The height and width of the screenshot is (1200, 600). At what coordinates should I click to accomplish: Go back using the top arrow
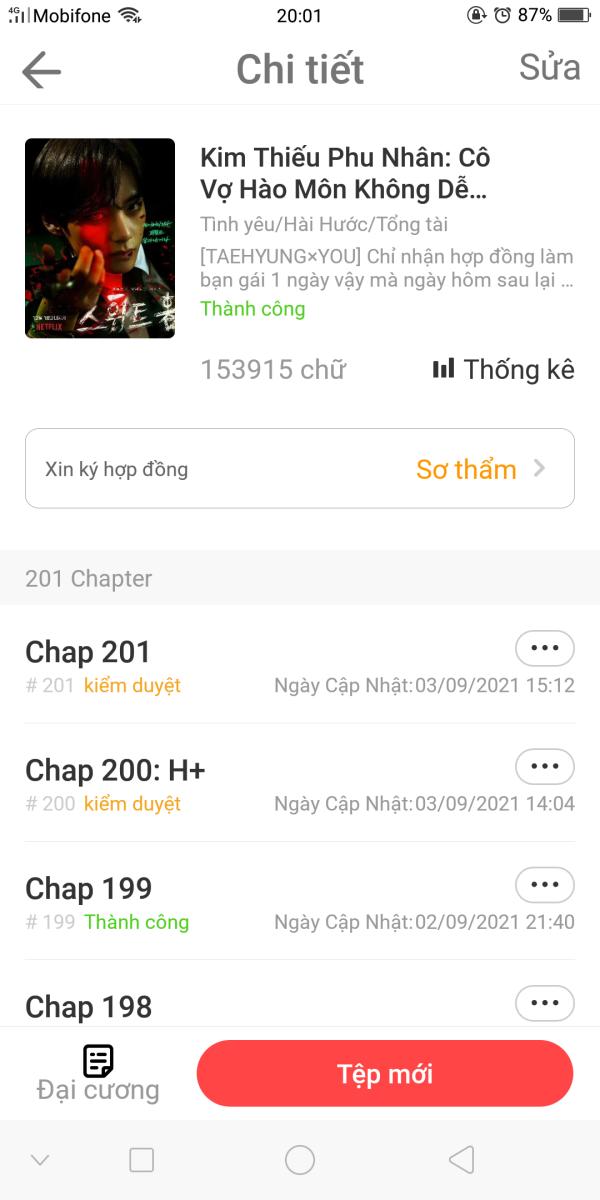[x=41, y=70]
